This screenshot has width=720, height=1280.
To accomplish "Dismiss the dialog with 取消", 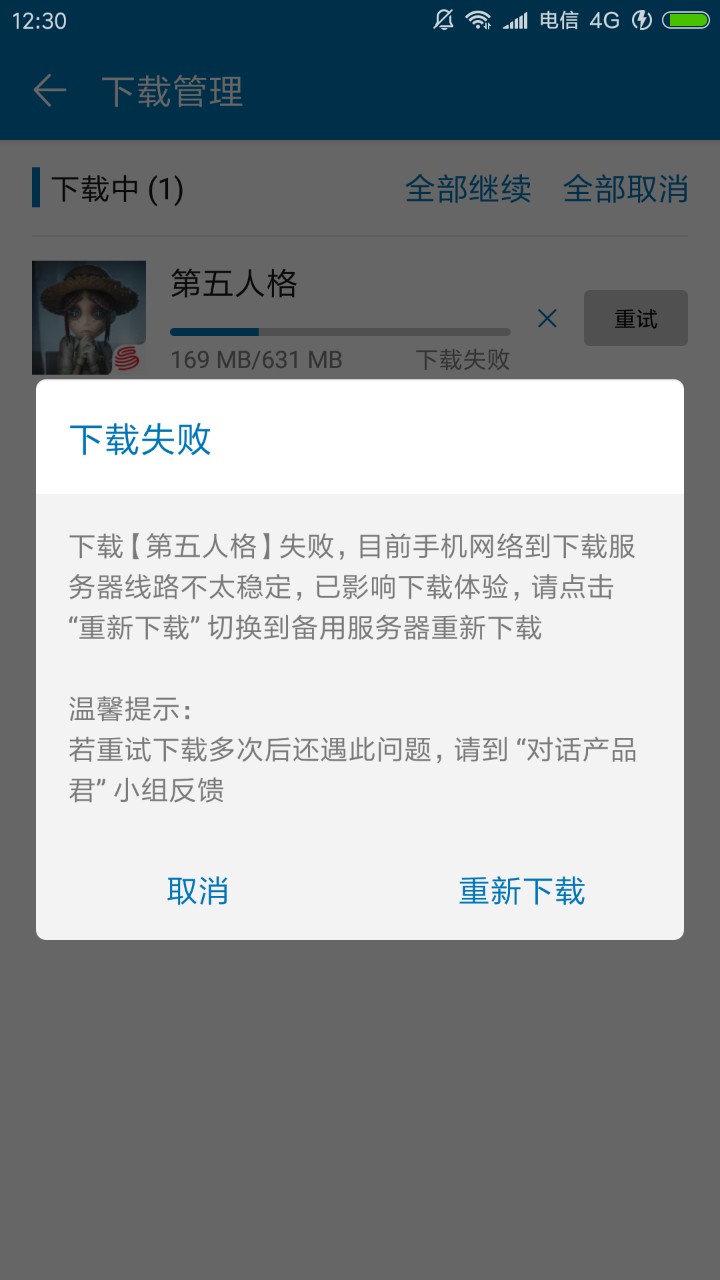I will [x=198, y=890].
